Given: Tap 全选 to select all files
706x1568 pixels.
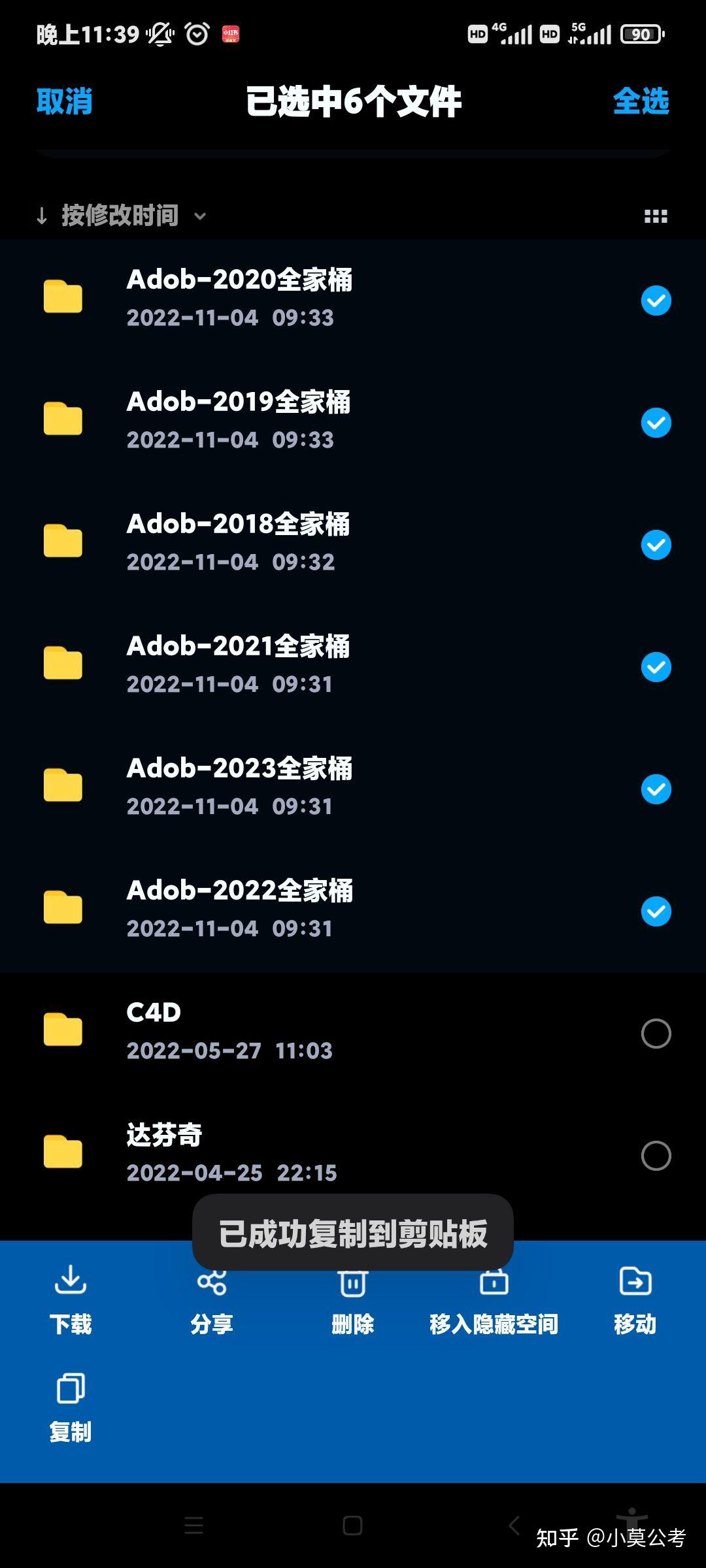Looking at the screenshot, I should pos(641,101).
